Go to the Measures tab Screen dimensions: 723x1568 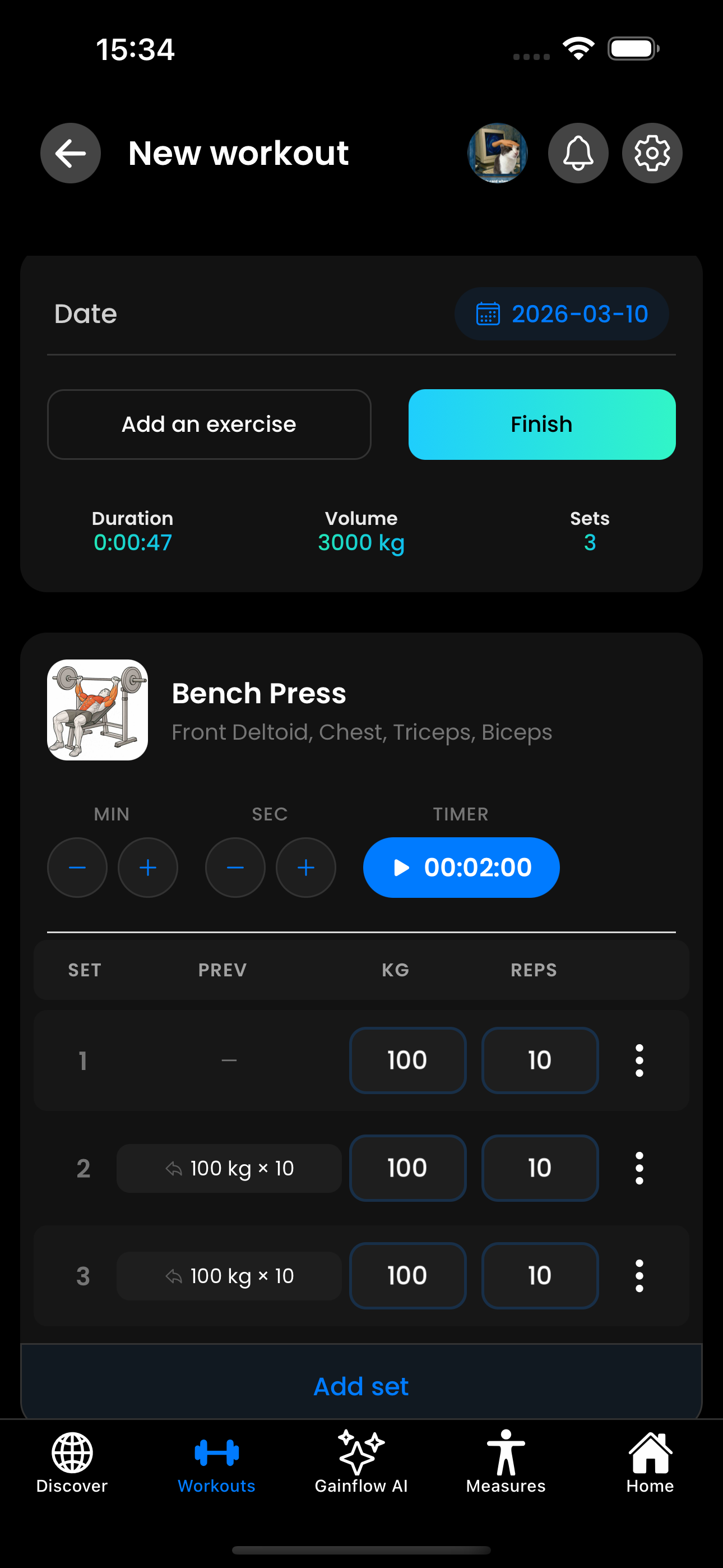pos(506,1461)
